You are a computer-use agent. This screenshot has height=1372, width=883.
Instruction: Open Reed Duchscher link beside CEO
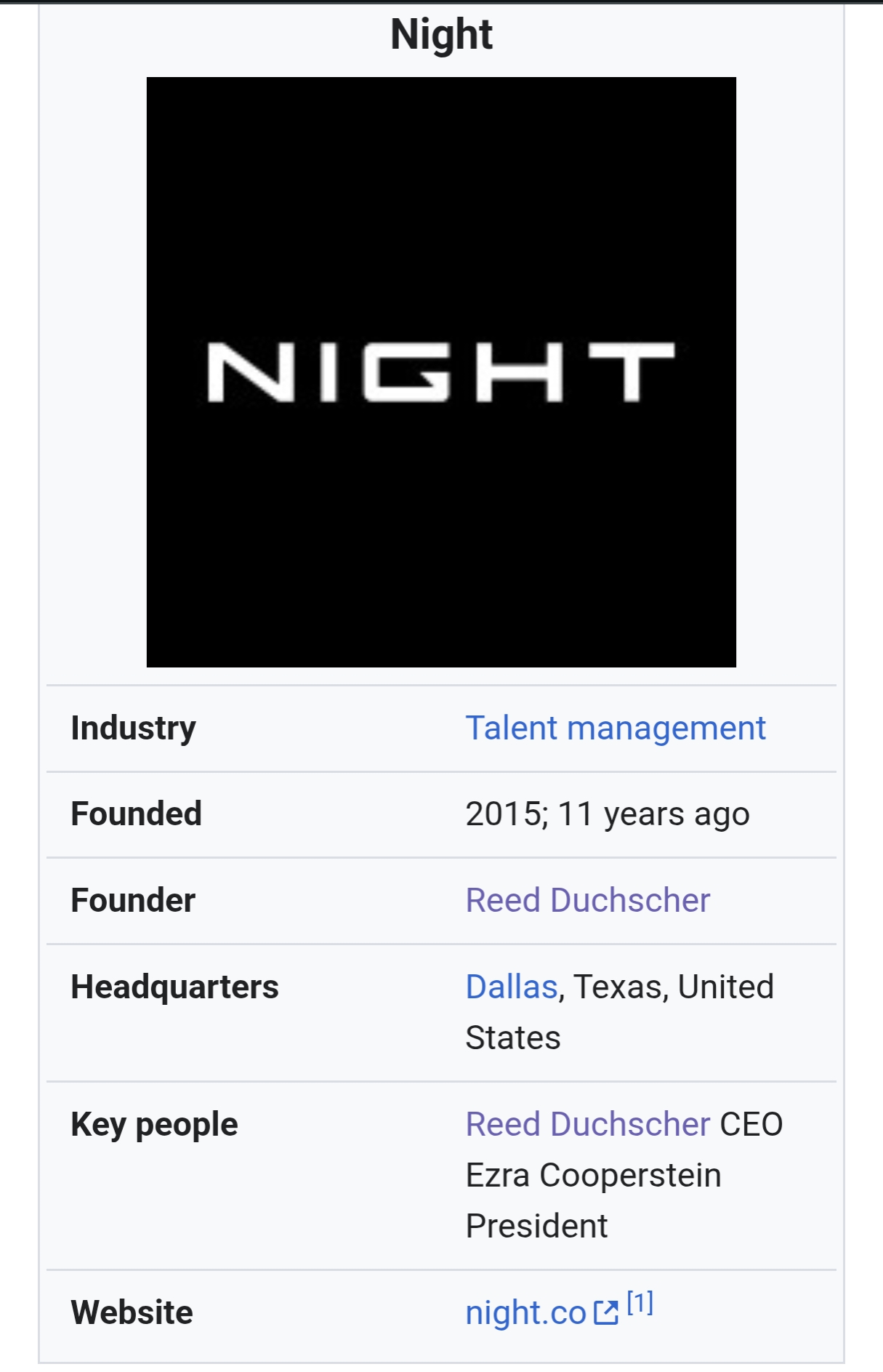point(587,1124)
